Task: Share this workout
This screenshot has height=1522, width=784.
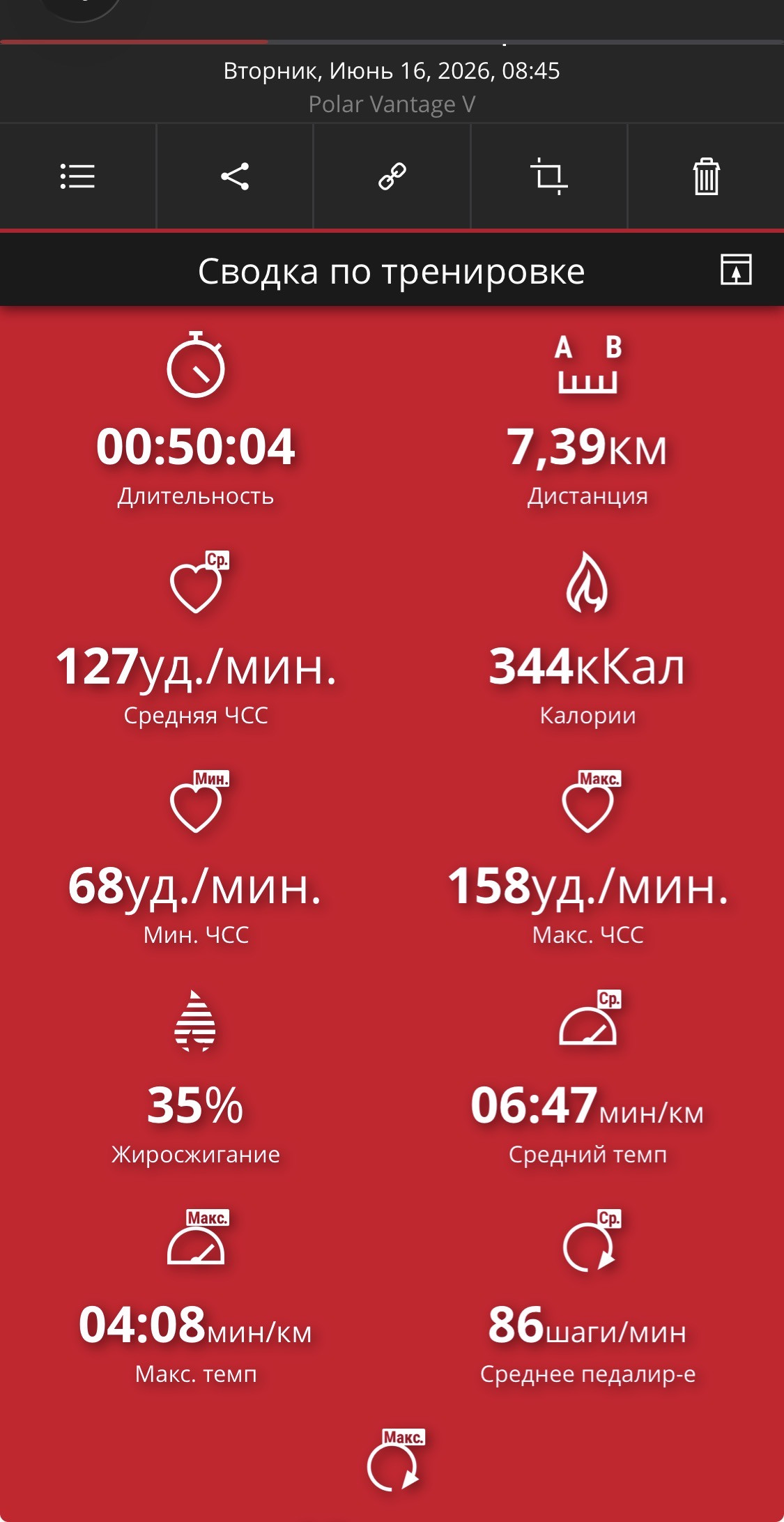Action: (x=235, y=176)
